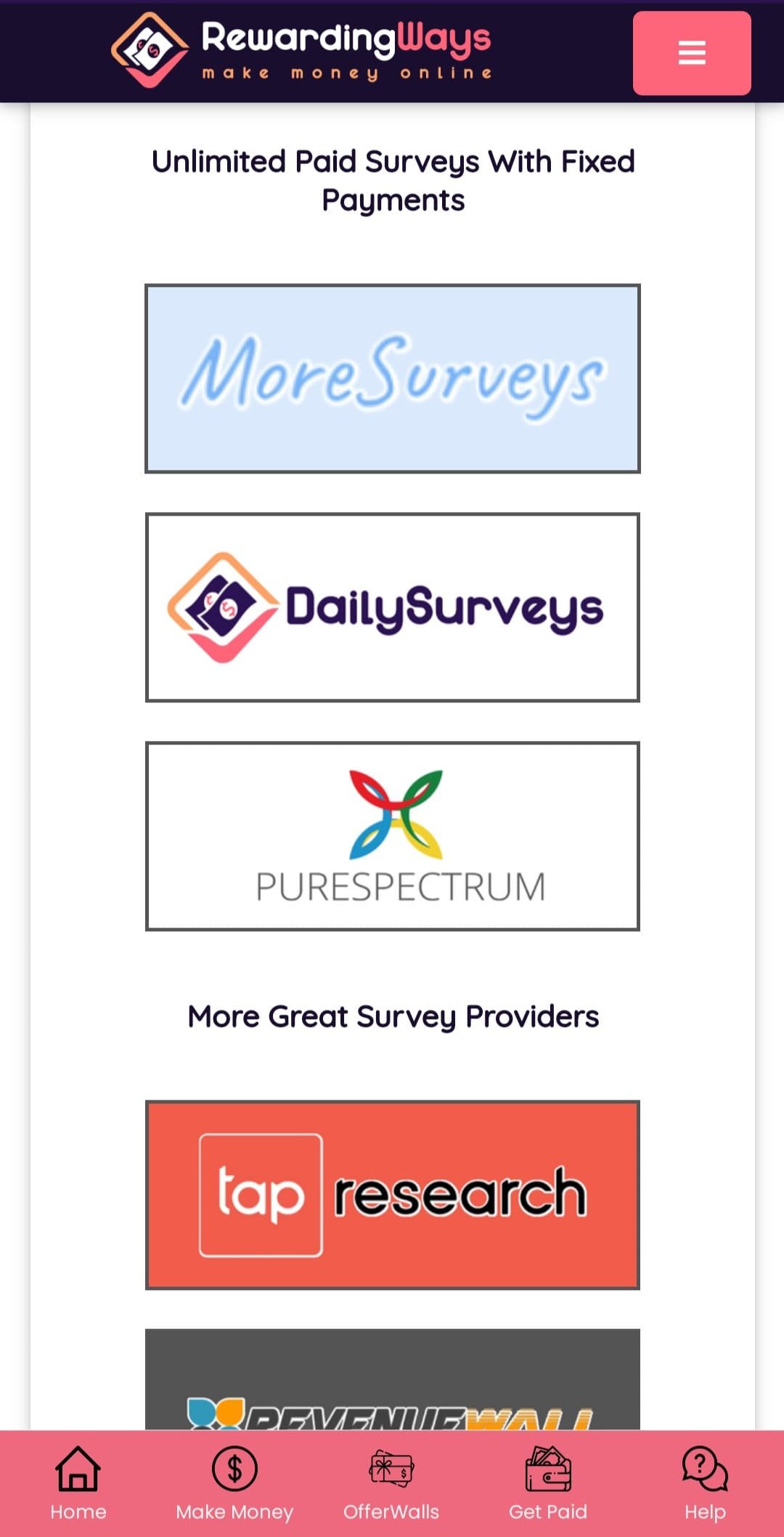784x1537 pixels.
Task: Go to the Home tab
Action: pos(78,1483)
